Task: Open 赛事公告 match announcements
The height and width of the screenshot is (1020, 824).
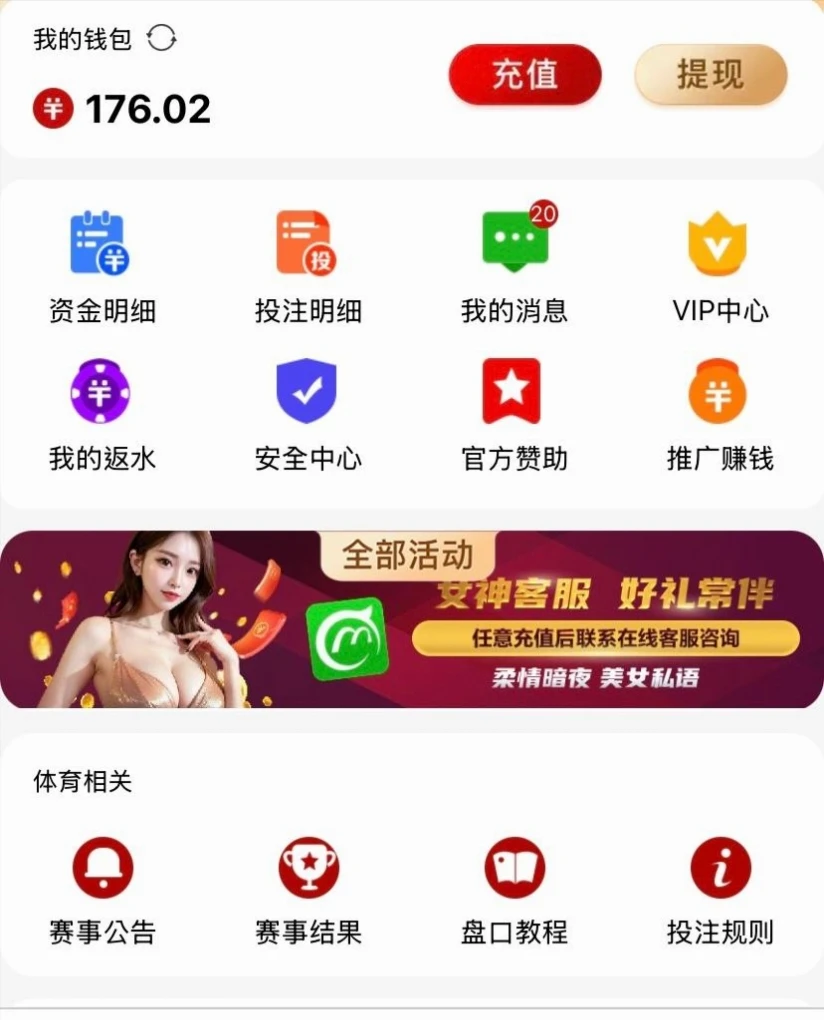Action: pos(102,890)
